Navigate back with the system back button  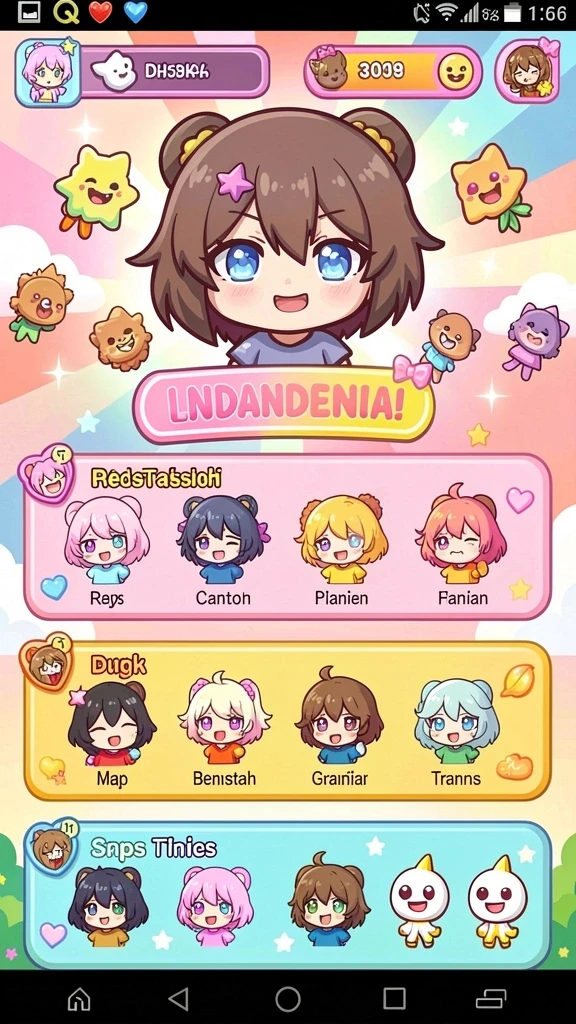[x=178, y=999]
